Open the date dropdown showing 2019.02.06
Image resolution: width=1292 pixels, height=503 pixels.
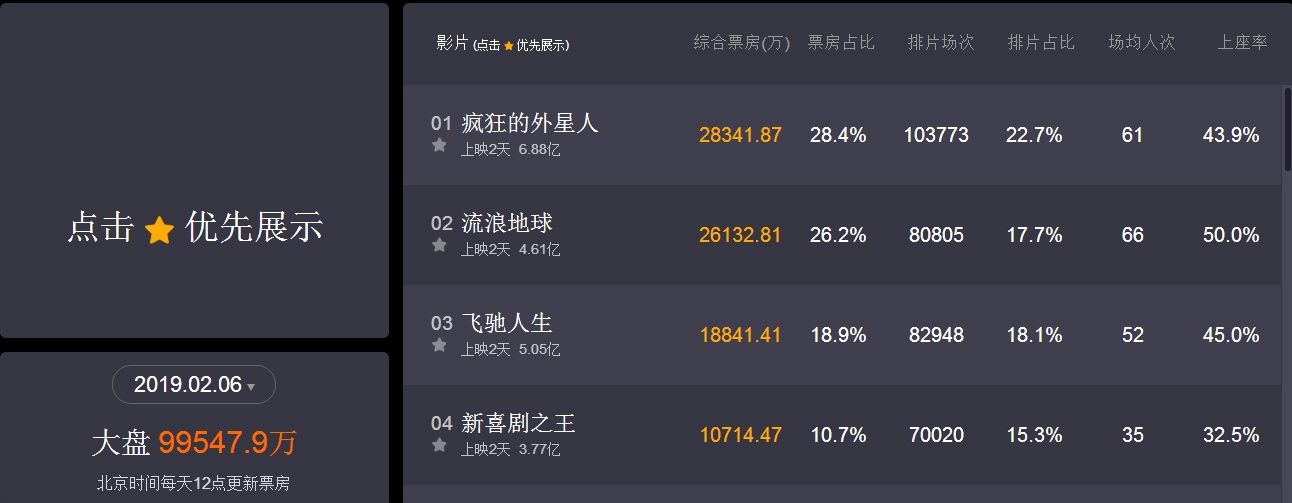(194, 385)
